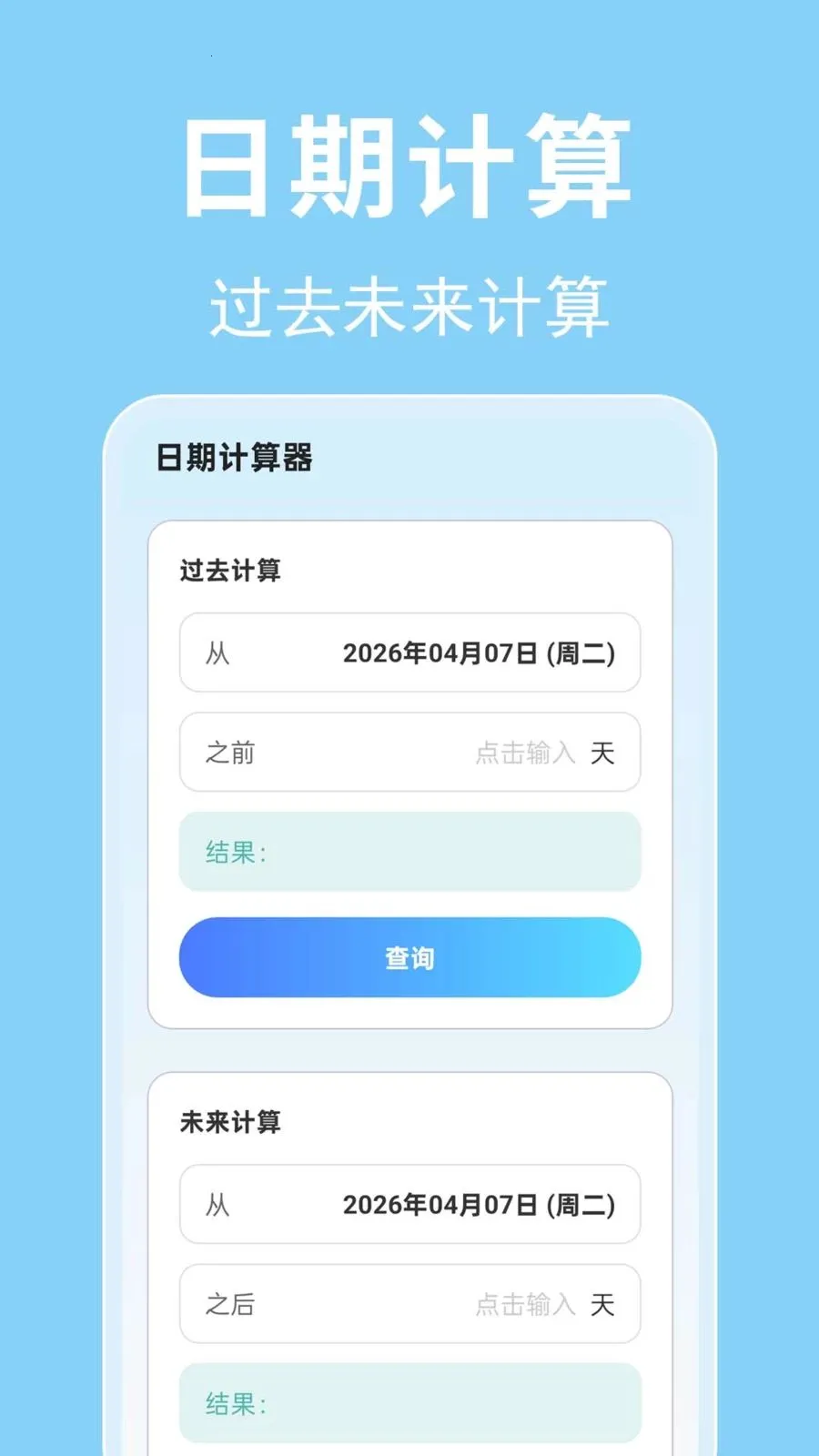Click the 过去计算 section header
The width and height of the screenshot is (819, 1456).
(x=230, y=571)
